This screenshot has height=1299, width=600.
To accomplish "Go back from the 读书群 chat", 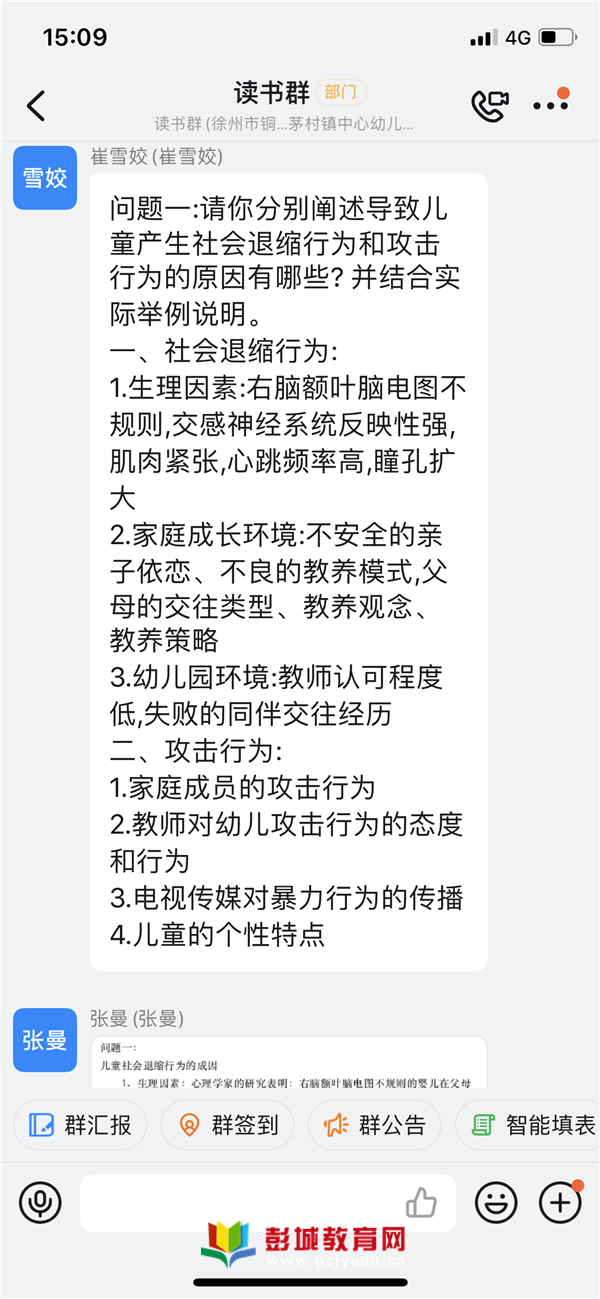I will click(36, 105).
